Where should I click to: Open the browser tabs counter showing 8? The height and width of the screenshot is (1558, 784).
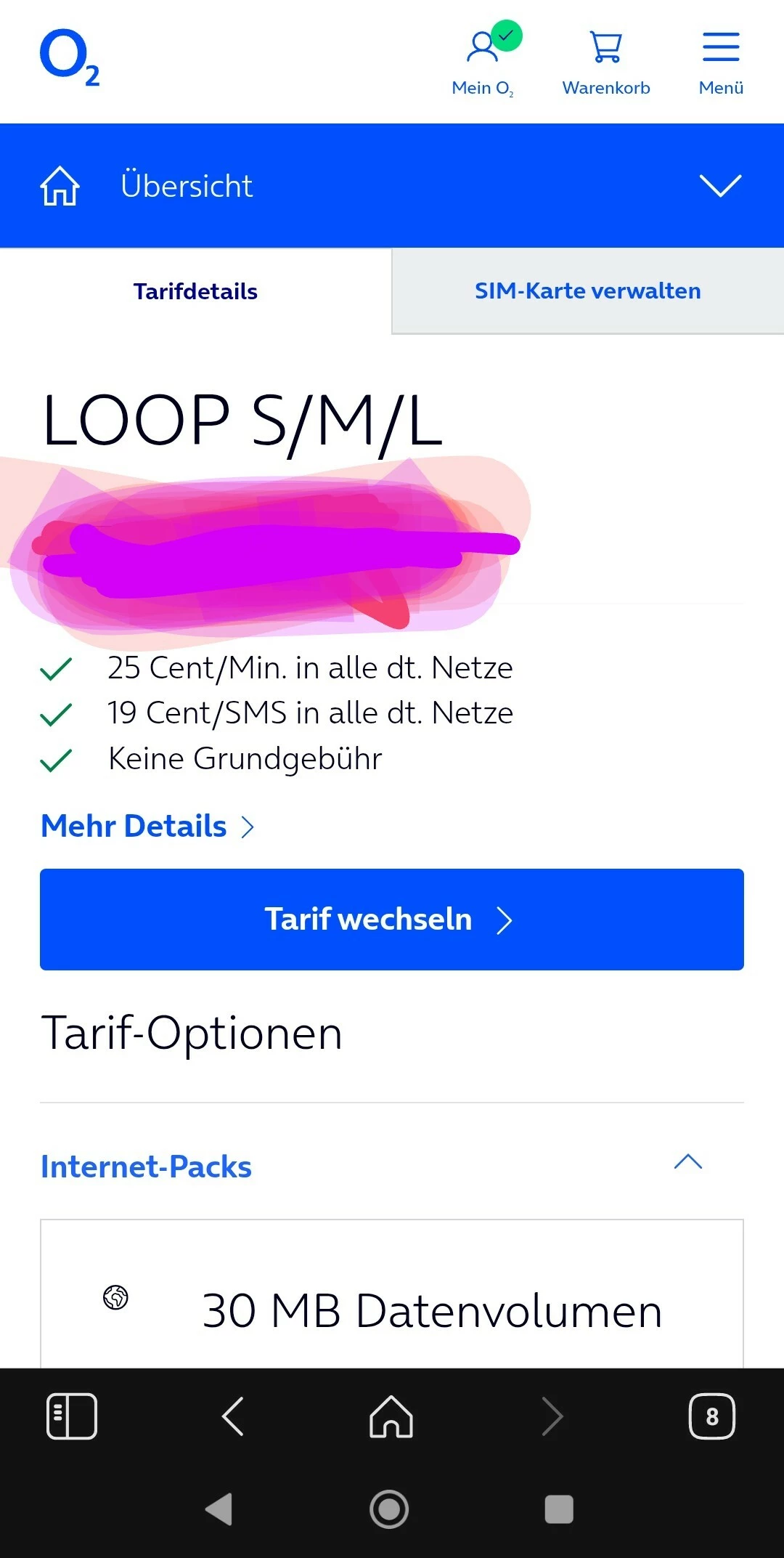pyautogui.click(x=711, y=1416)
